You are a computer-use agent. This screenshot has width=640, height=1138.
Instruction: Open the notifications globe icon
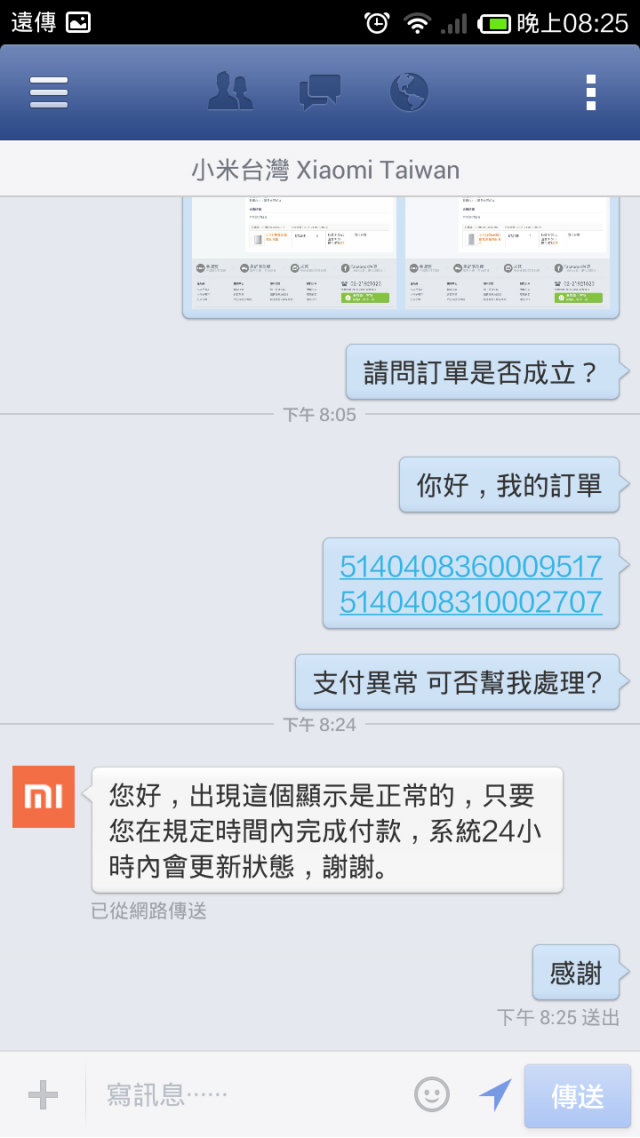click(409, 92)
